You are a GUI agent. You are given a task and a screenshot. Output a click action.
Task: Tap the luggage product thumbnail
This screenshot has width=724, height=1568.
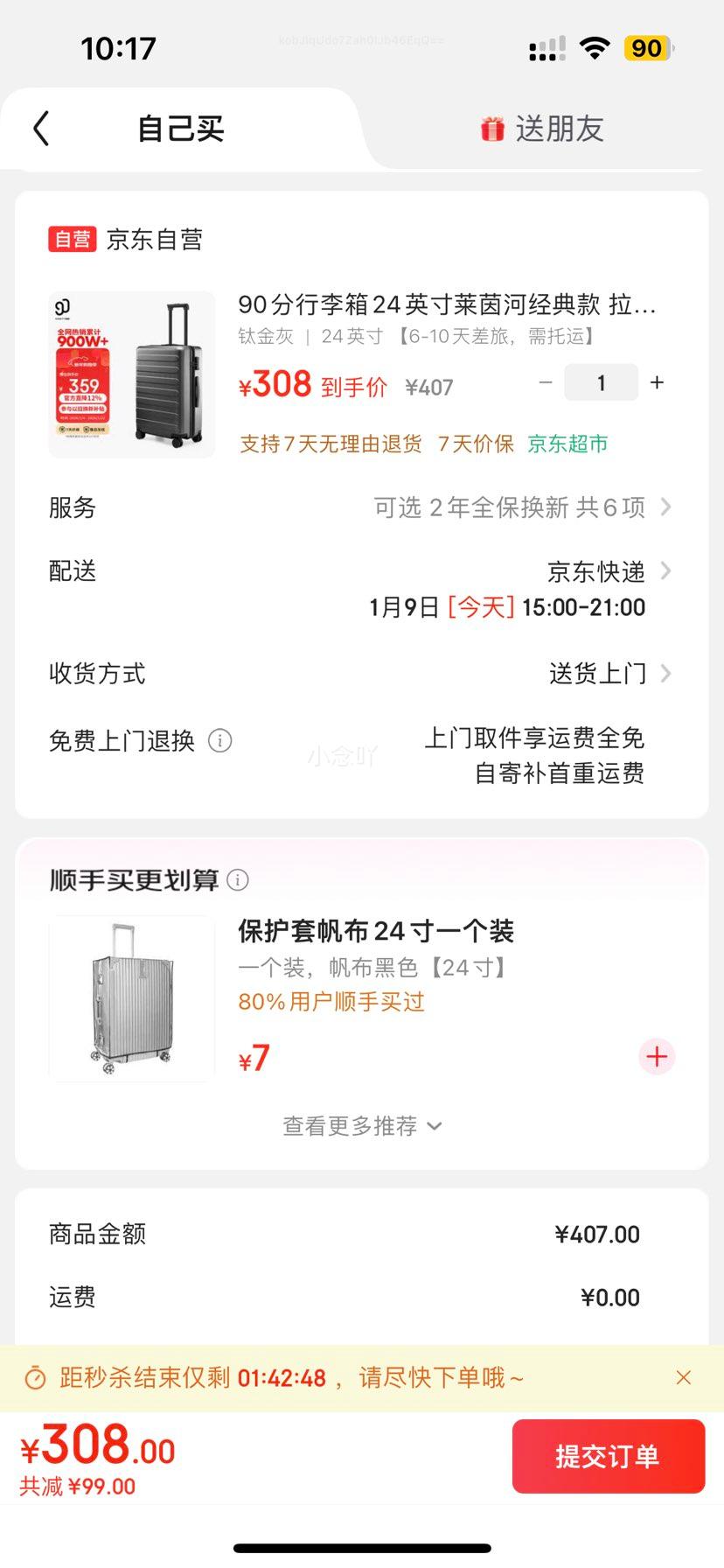[131, 372]
